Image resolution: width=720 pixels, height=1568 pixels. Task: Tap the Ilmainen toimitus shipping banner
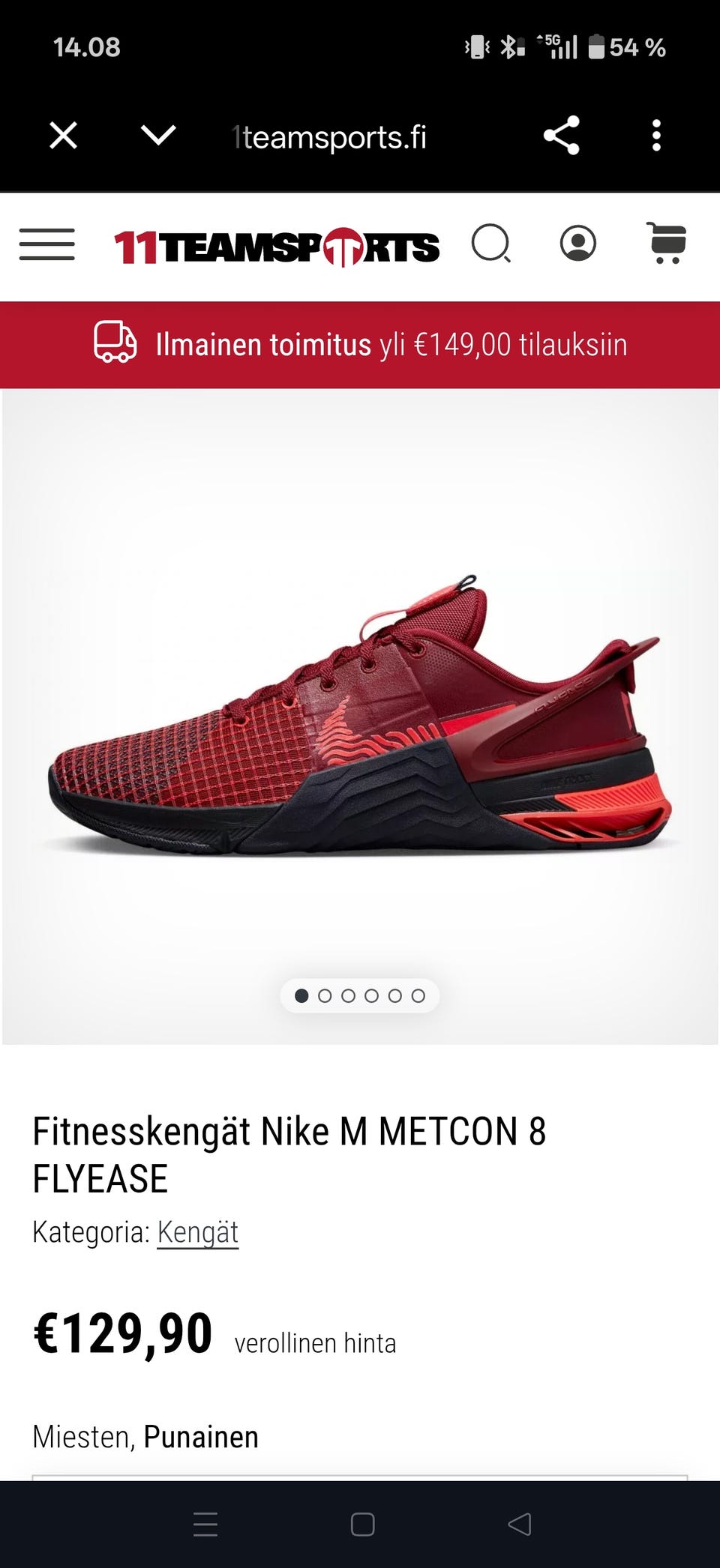(x=360, y=345)
